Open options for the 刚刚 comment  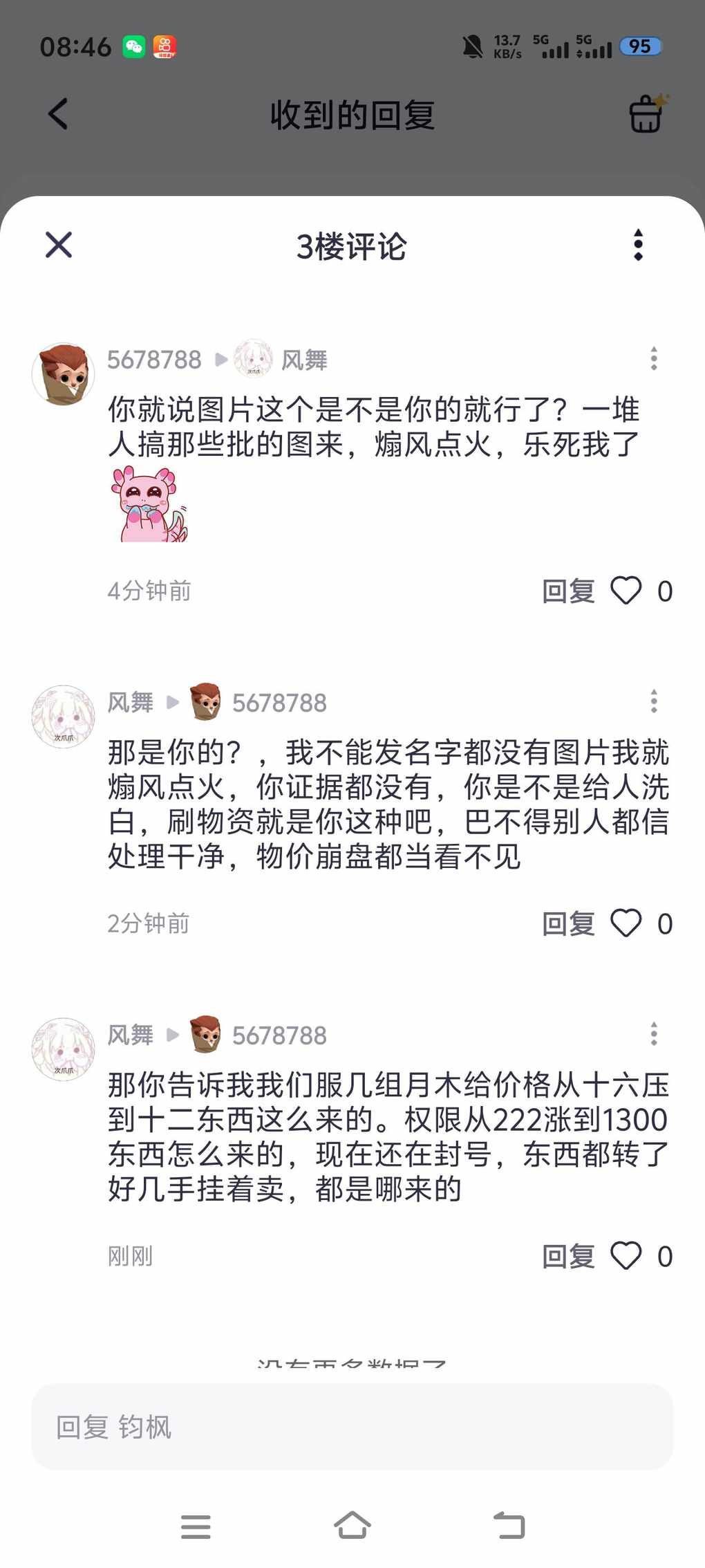tap(653, 1034)
